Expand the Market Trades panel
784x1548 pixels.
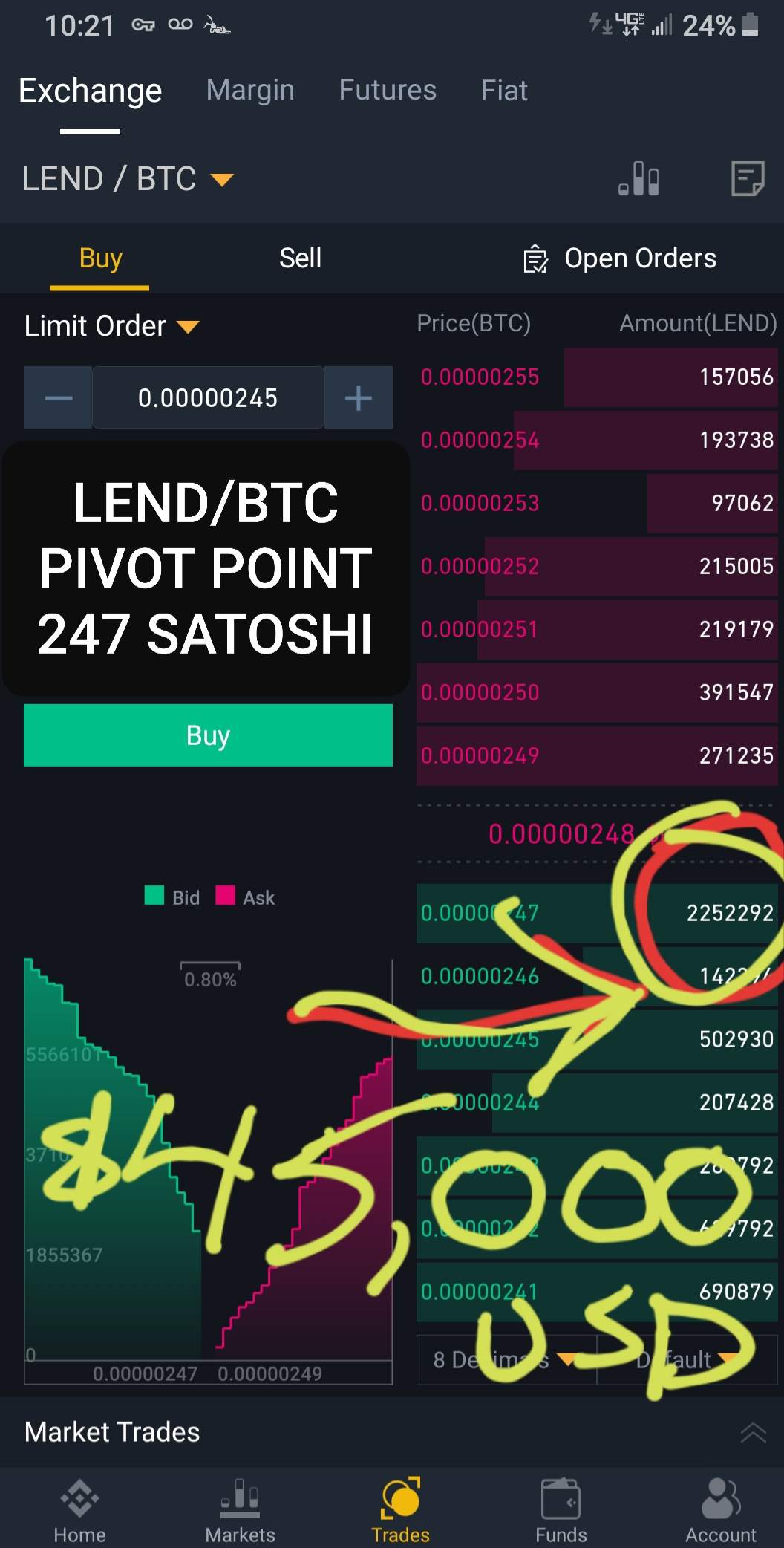click(x=753, y=1432)
